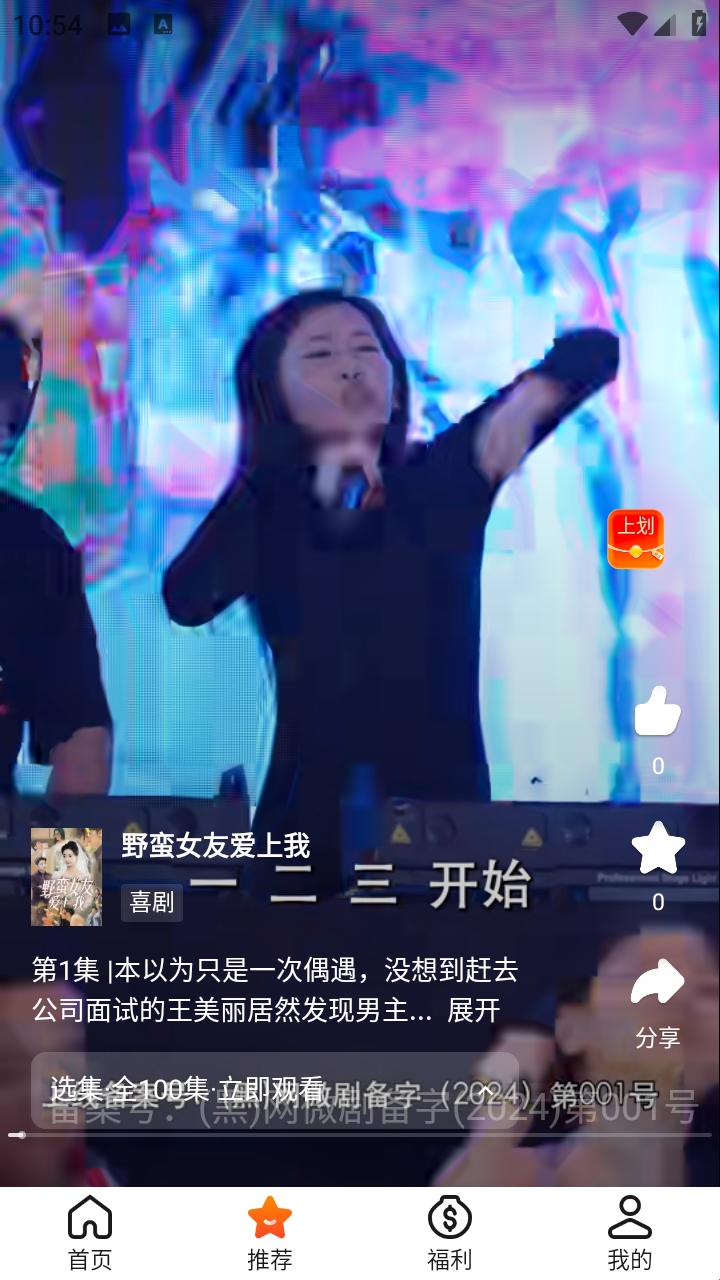Image resolution: width=720 pixels, height=1280 pixels.
Task: Open the 野蛮女友爱上我 drama poster
Action: (66, 876)
